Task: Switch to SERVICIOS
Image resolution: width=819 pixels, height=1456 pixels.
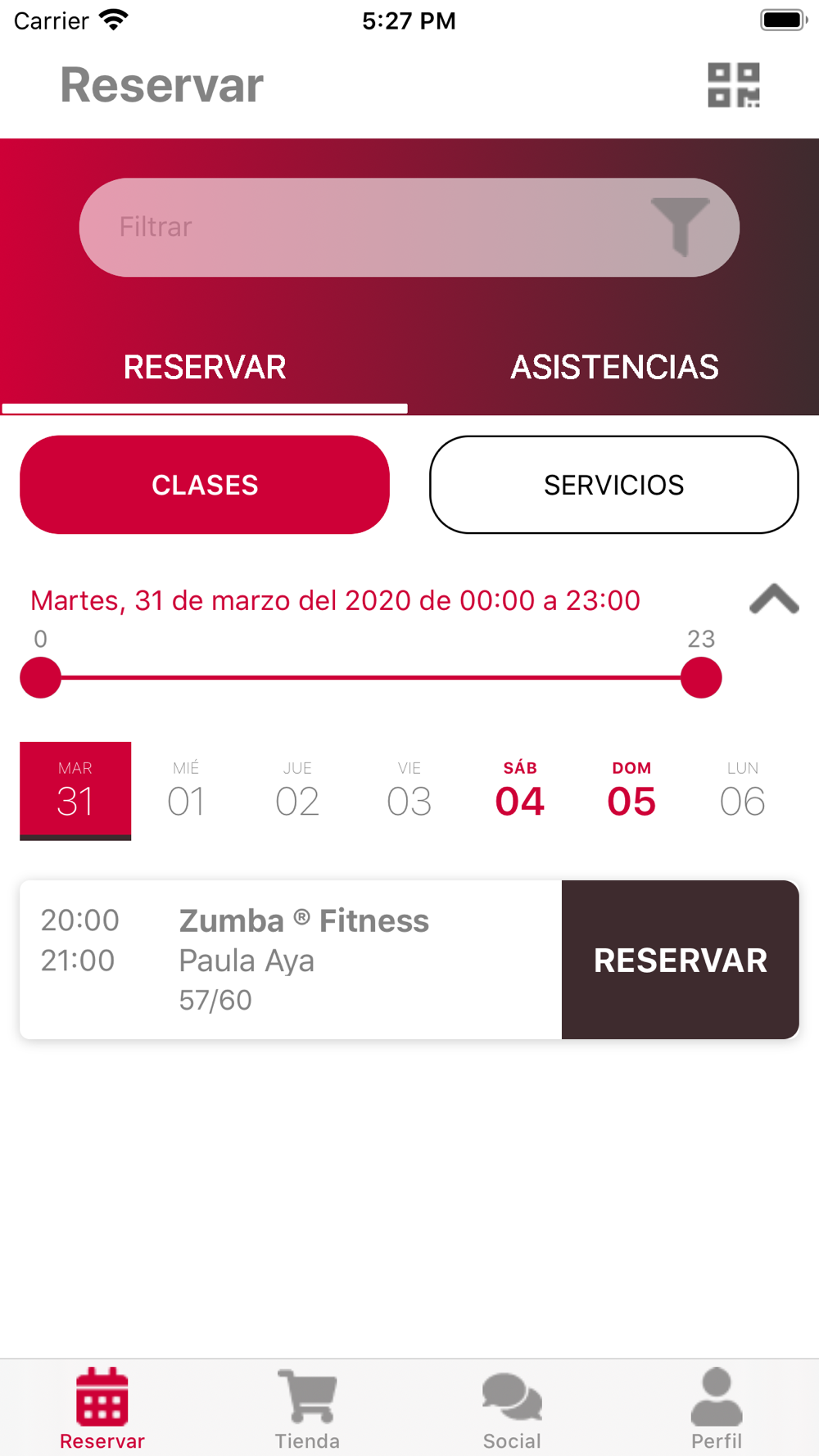Action: coord(614,485)
